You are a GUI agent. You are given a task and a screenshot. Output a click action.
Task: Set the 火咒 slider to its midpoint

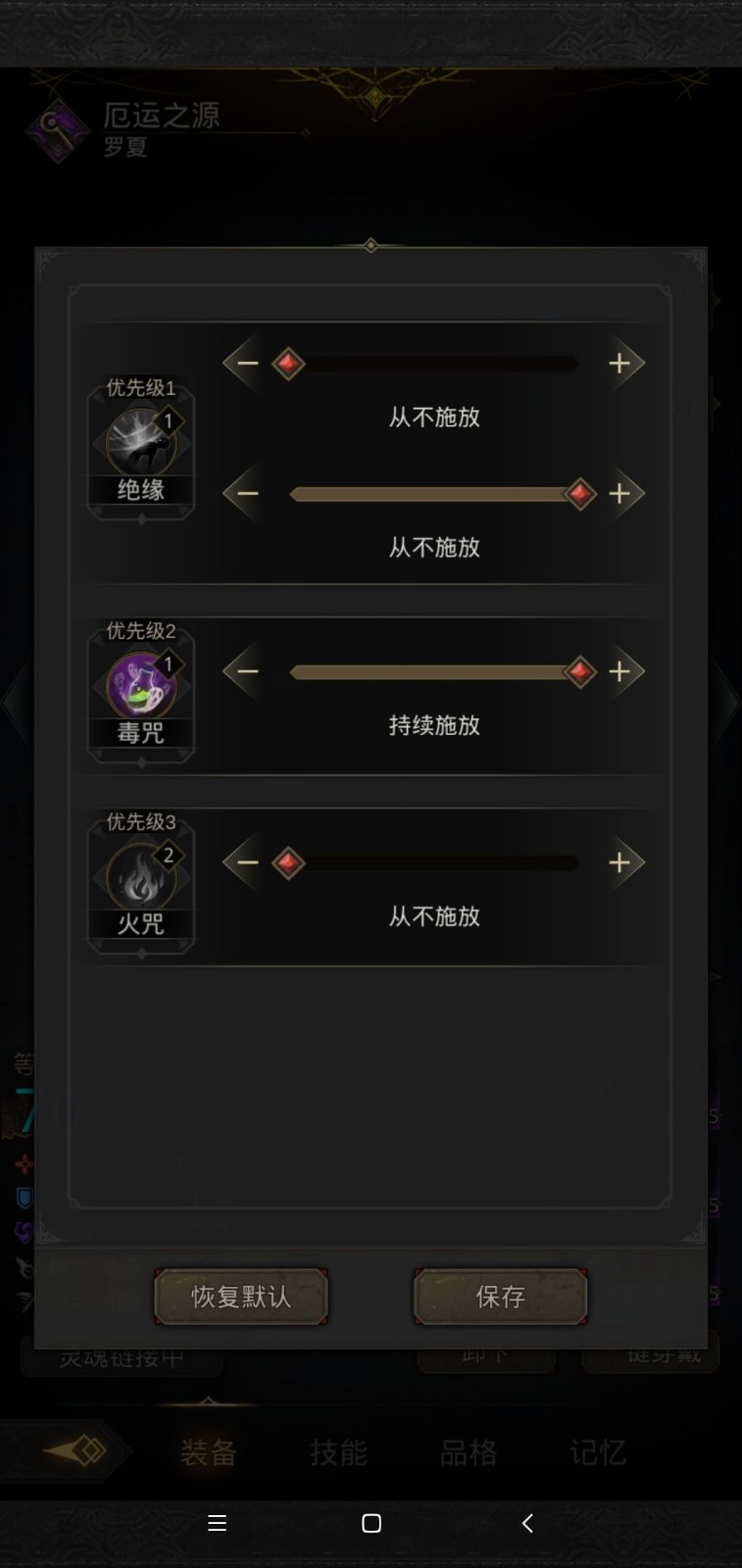[x=433, y=862]
